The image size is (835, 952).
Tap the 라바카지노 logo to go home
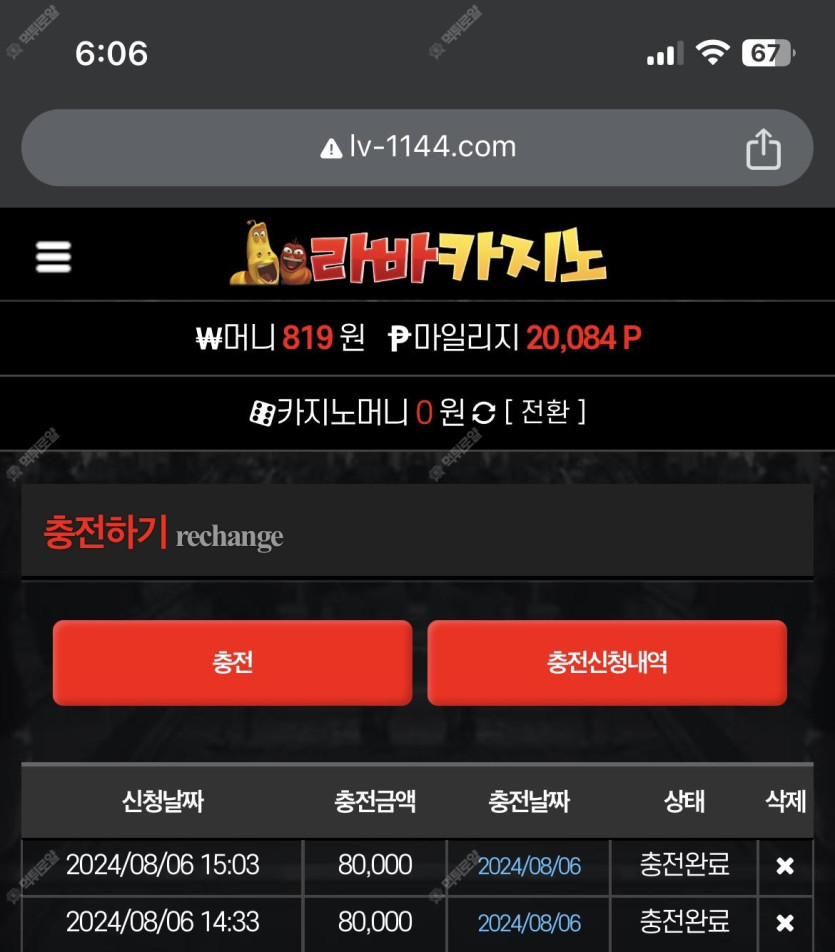(x=418, y=255)
